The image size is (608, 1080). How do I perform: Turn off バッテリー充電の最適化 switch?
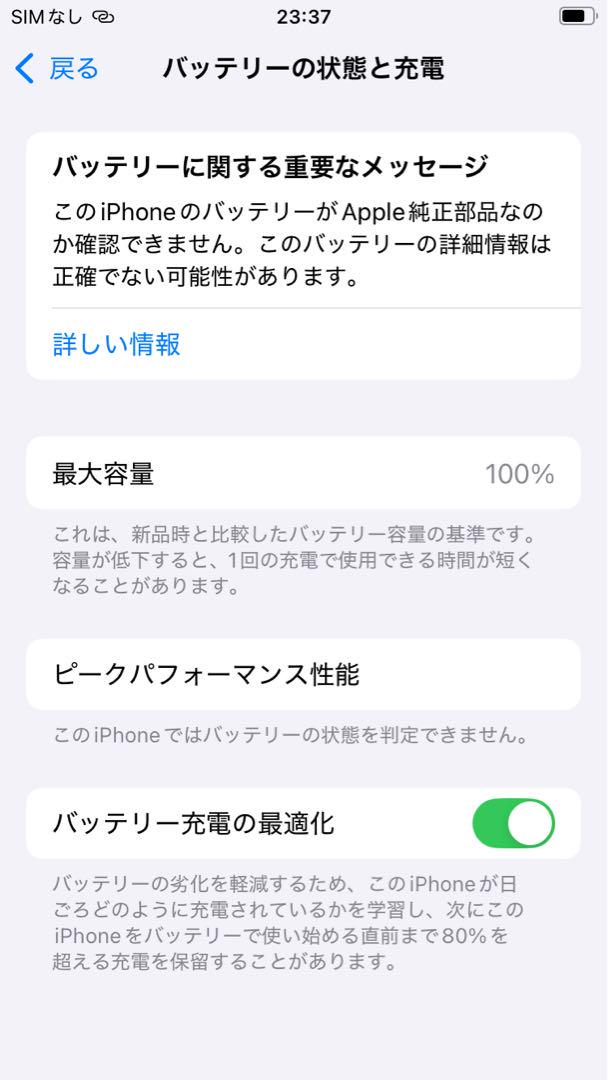[514, 823]
